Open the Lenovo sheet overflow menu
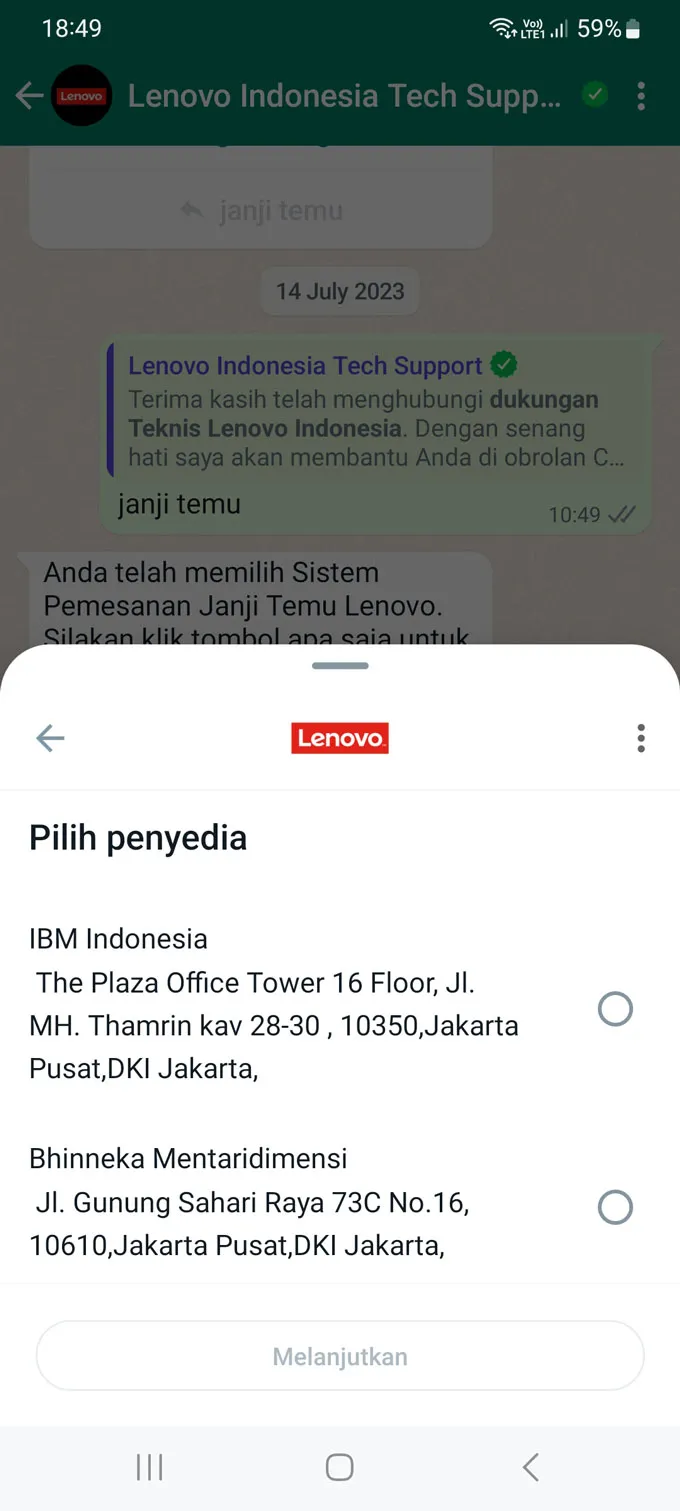This screenshot has width=680, height=1511. click(641, 739)
